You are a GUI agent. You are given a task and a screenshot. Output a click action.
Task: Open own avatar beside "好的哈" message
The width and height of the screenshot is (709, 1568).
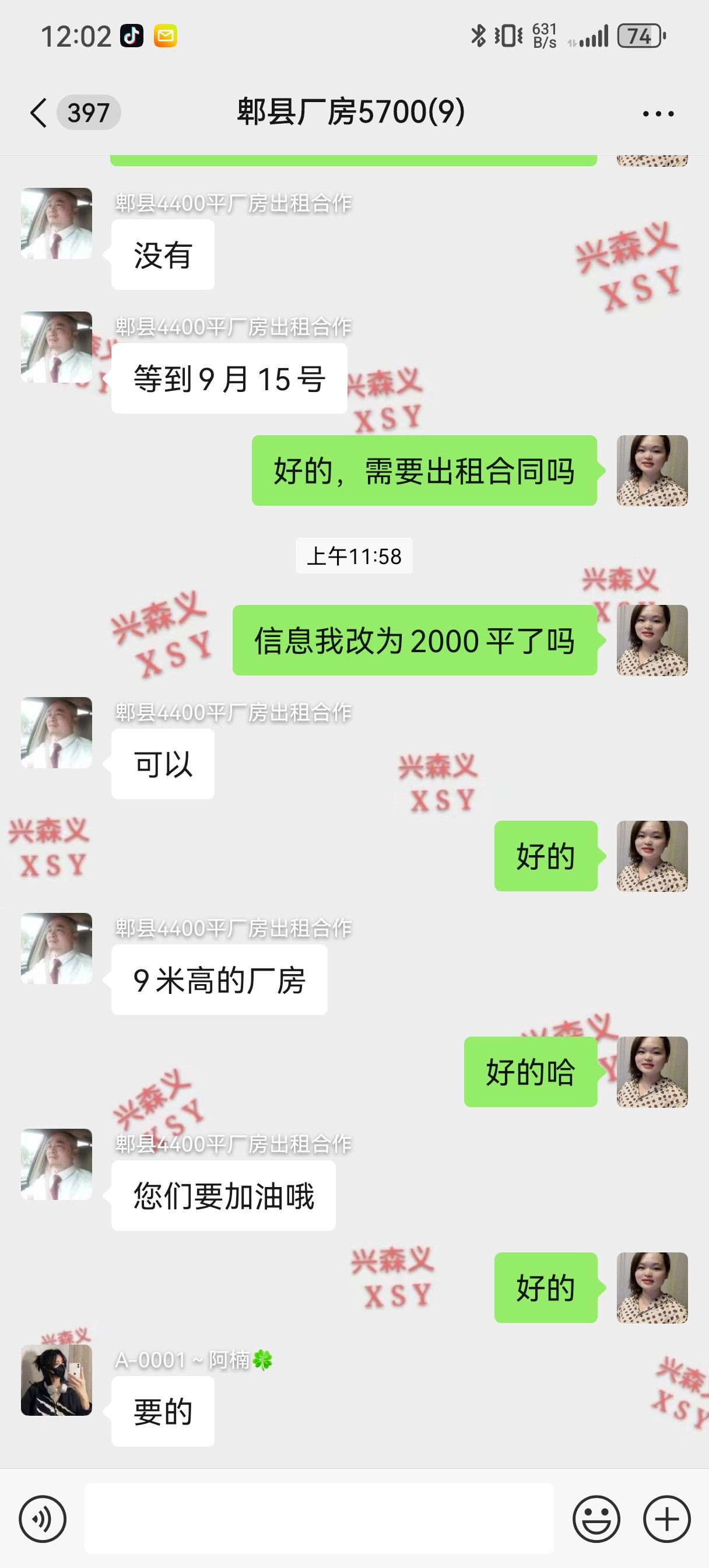point(652,1072)
